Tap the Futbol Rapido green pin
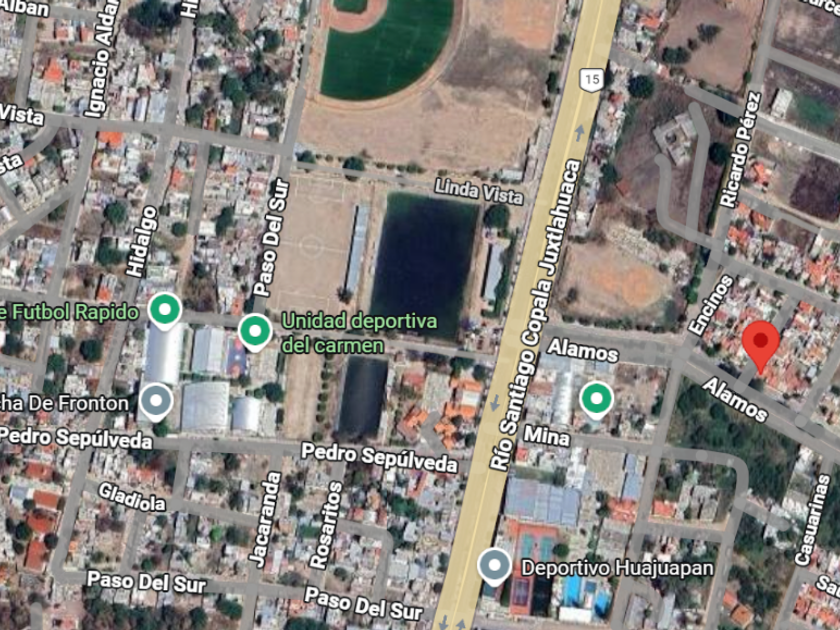Viewport: 840px width, 630px height. pyautogui.click(x=164, y=310)
